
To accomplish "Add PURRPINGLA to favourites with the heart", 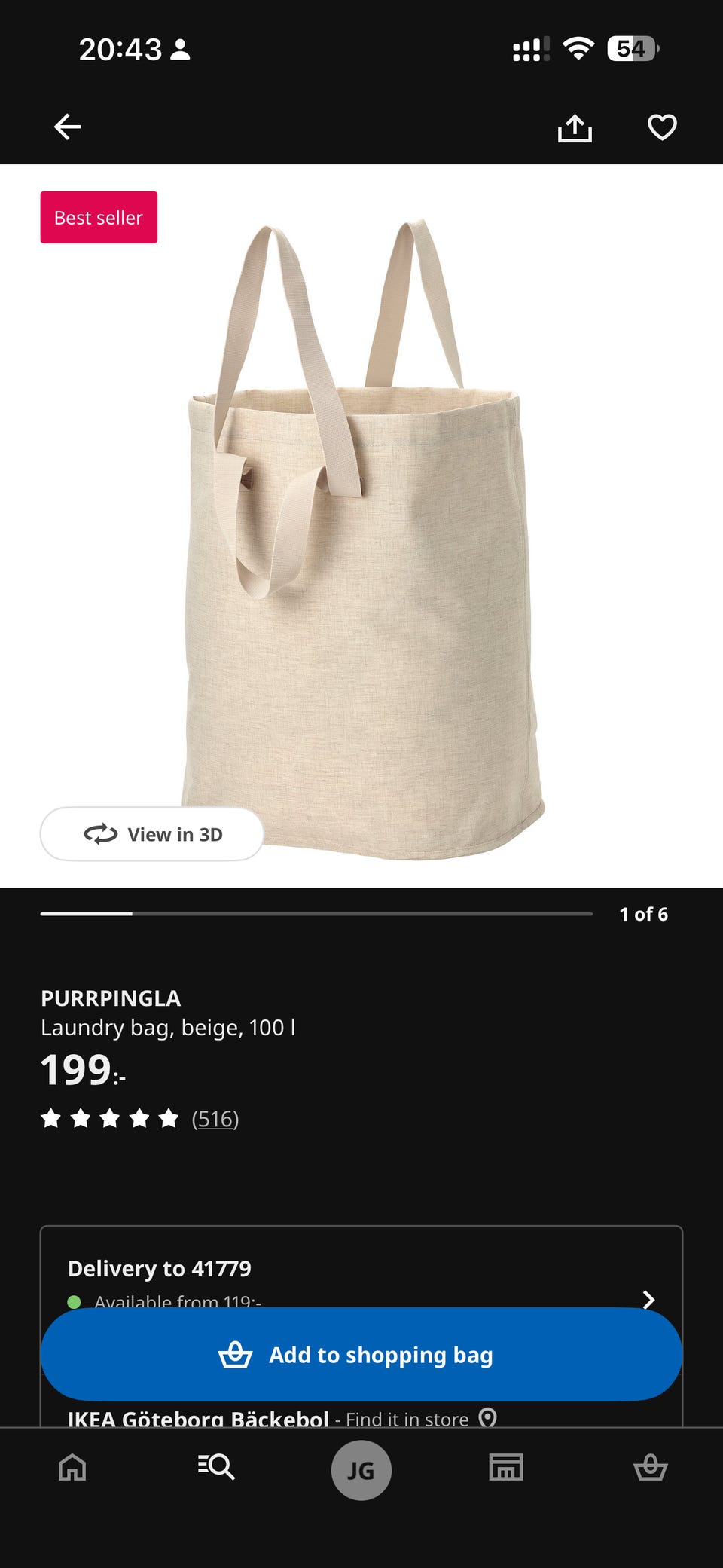I will point(662,127).
